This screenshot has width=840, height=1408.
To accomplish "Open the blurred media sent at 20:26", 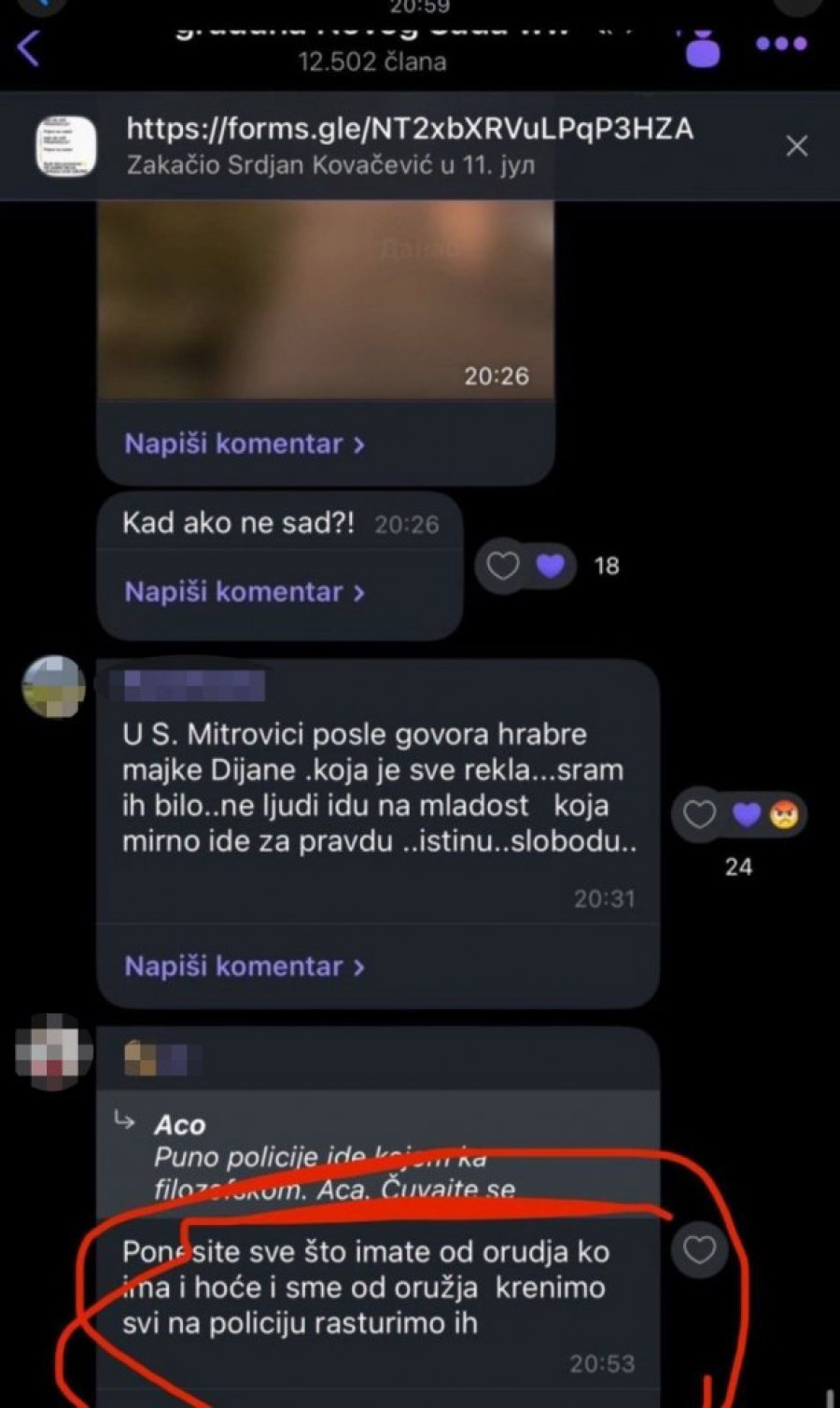I will (326, 299).
